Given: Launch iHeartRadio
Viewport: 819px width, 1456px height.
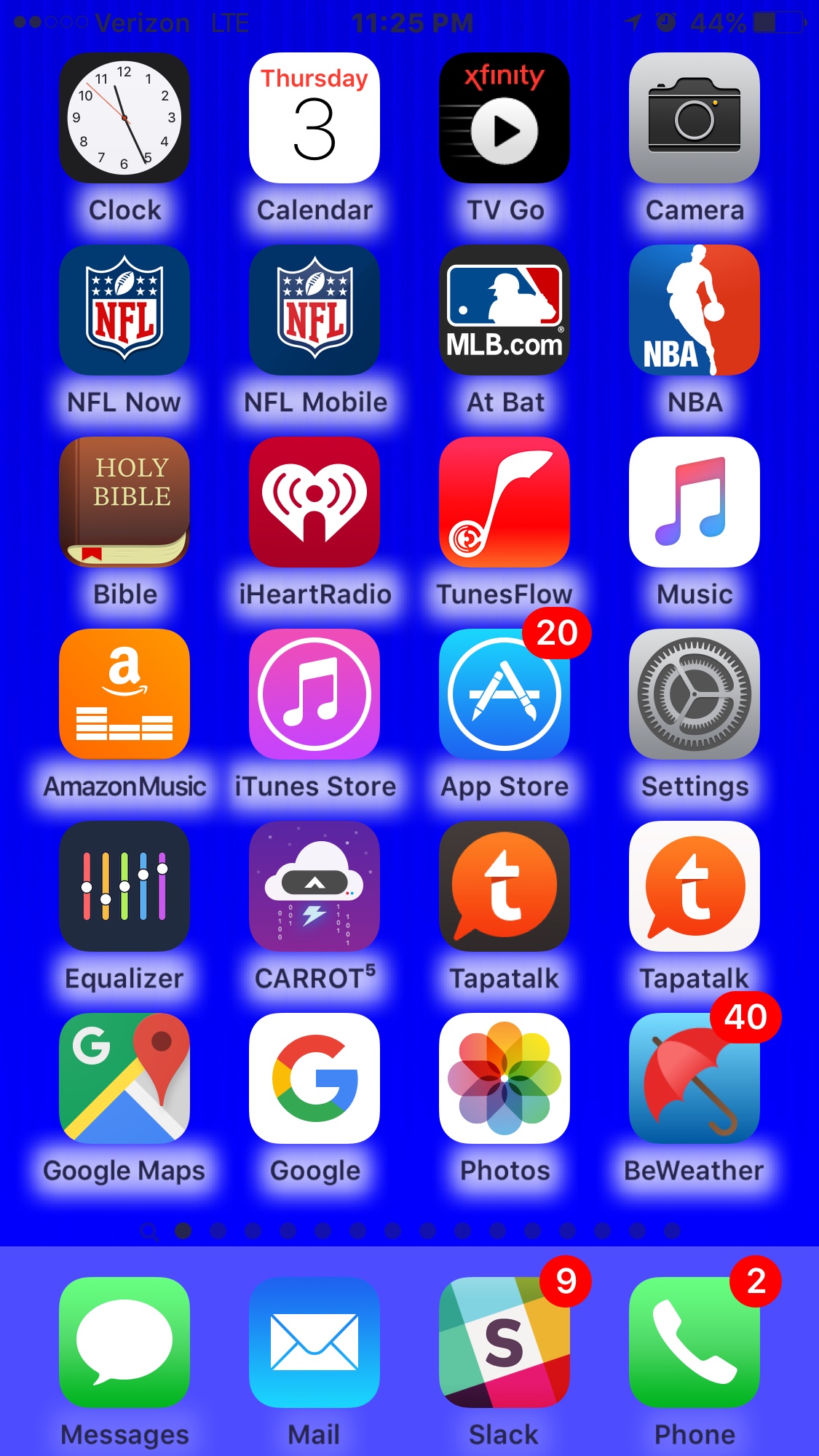Looking at the screenshot, I should [x=314, y=502].
